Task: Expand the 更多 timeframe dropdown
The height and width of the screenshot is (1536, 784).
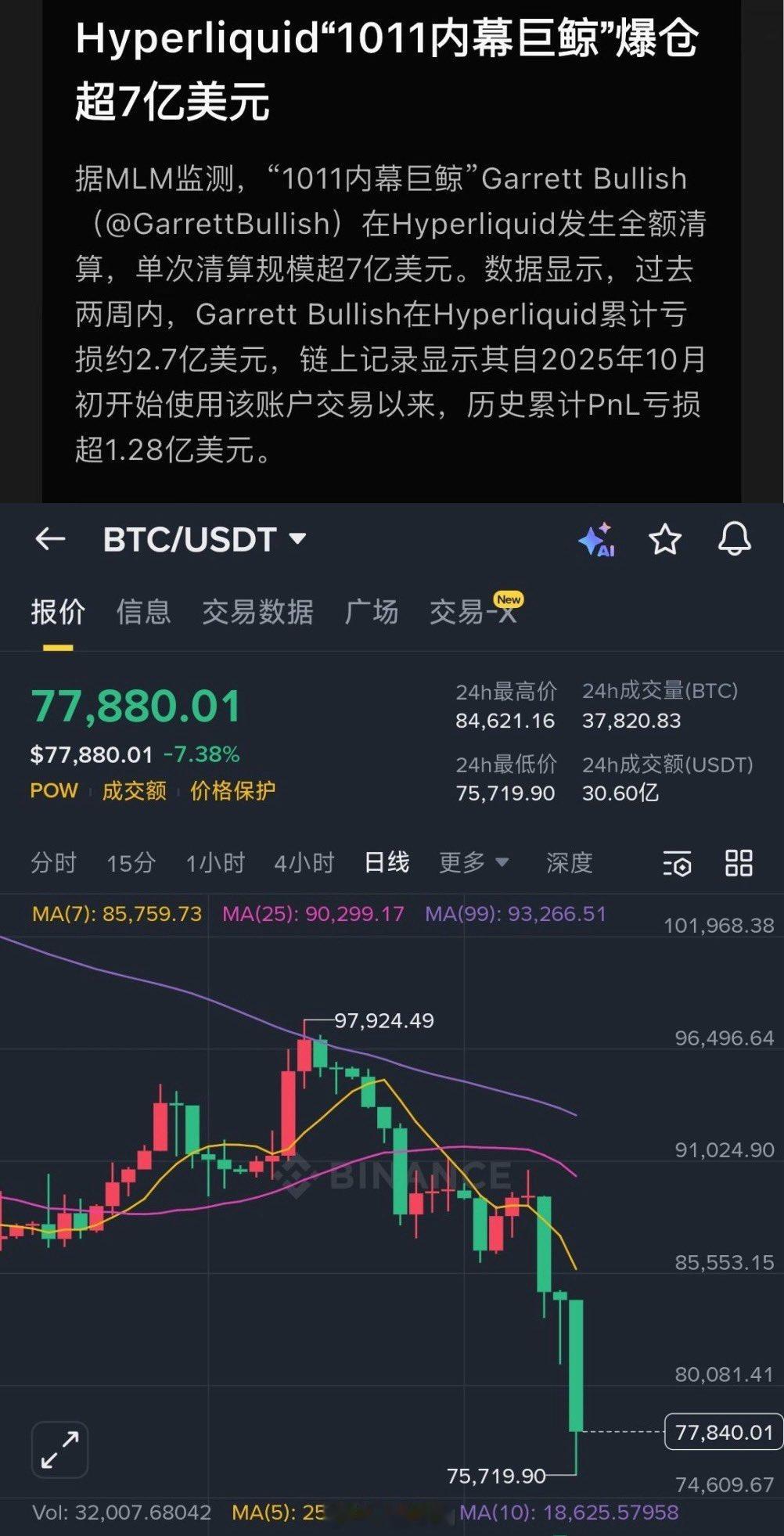Action: 473,863
